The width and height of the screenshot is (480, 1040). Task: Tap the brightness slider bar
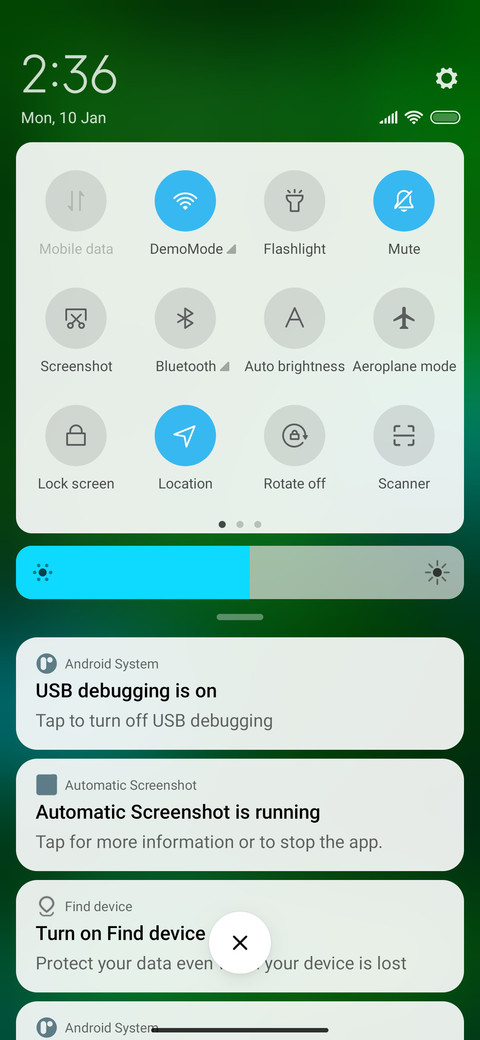[240, 572]
